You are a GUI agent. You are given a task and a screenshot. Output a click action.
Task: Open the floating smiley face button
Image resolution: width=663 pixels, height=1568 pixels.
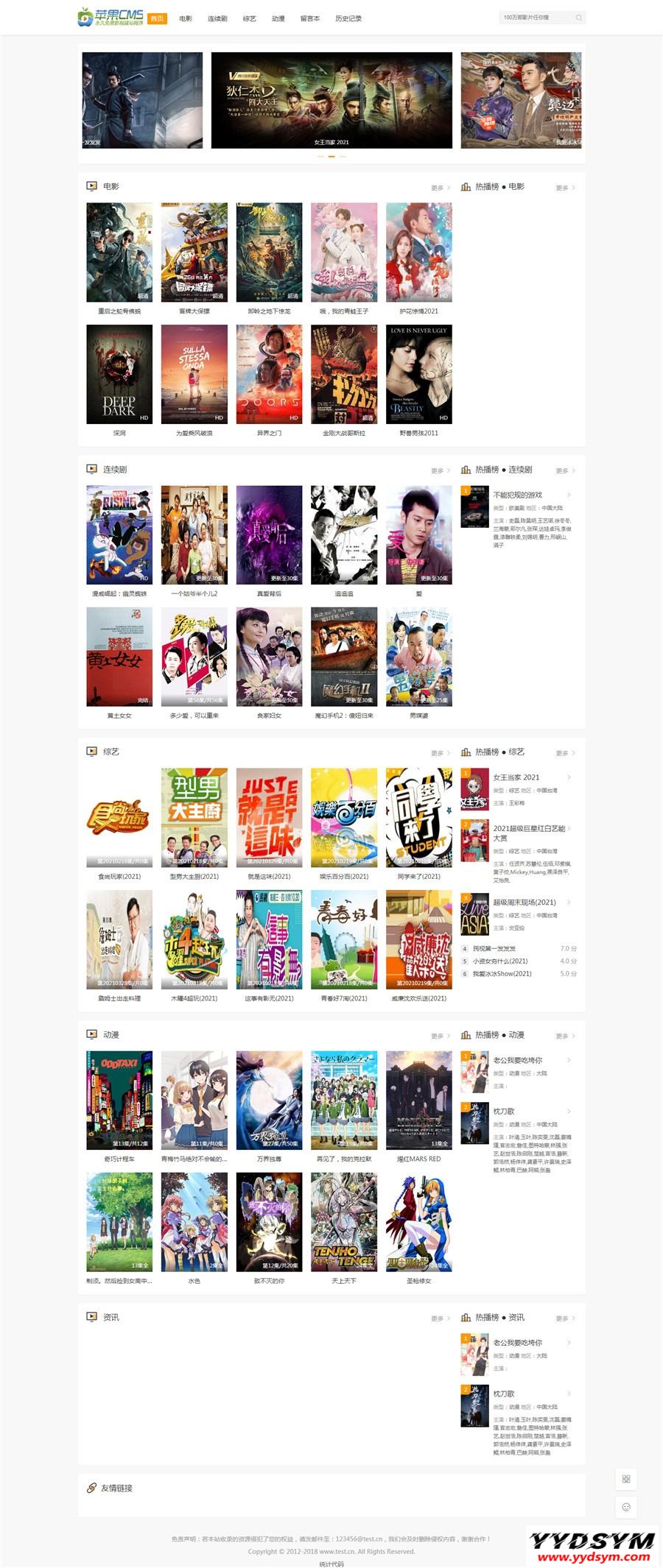626,1506
